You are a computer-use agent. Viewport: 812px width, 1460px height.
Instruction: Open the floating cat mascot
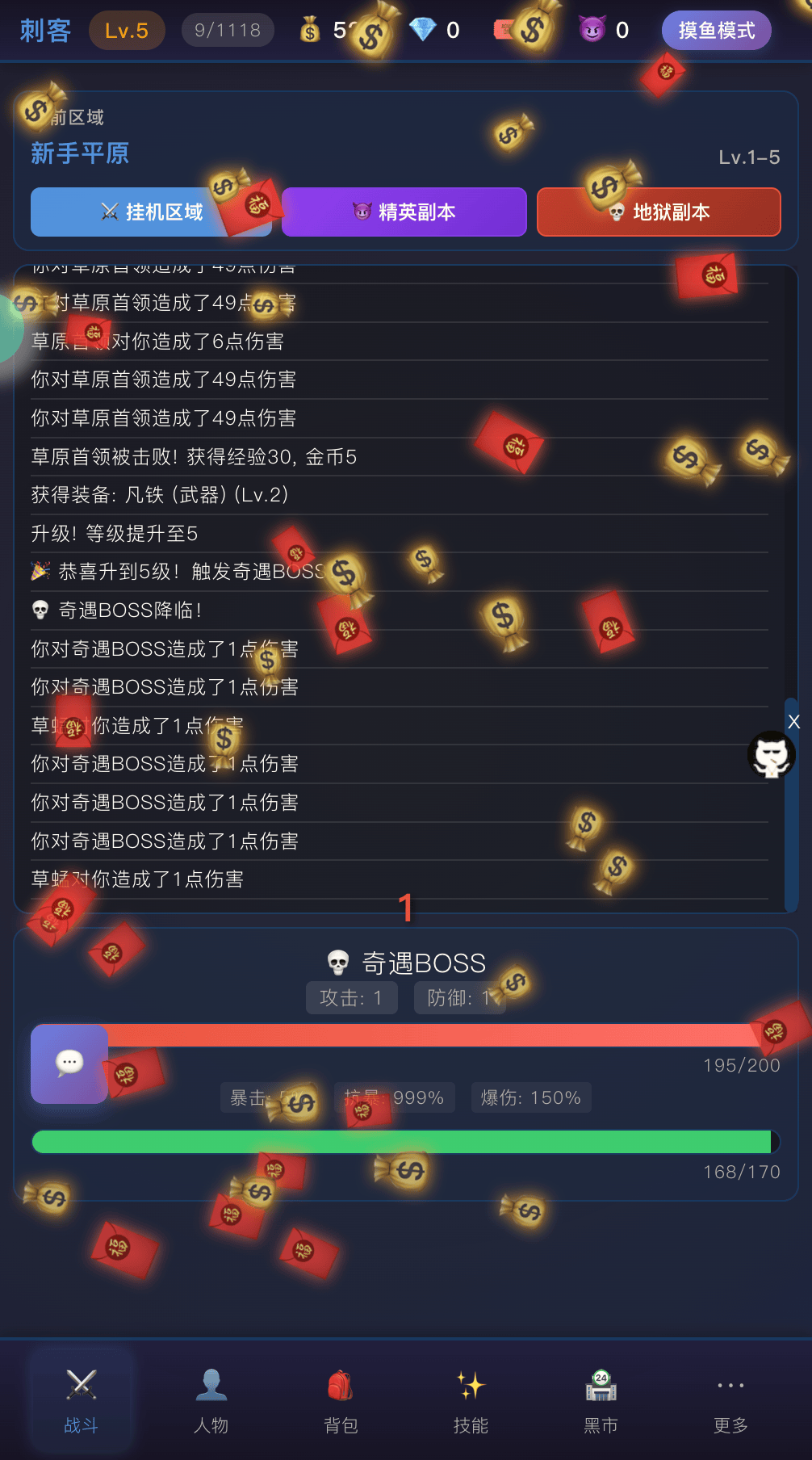[771, 756]
